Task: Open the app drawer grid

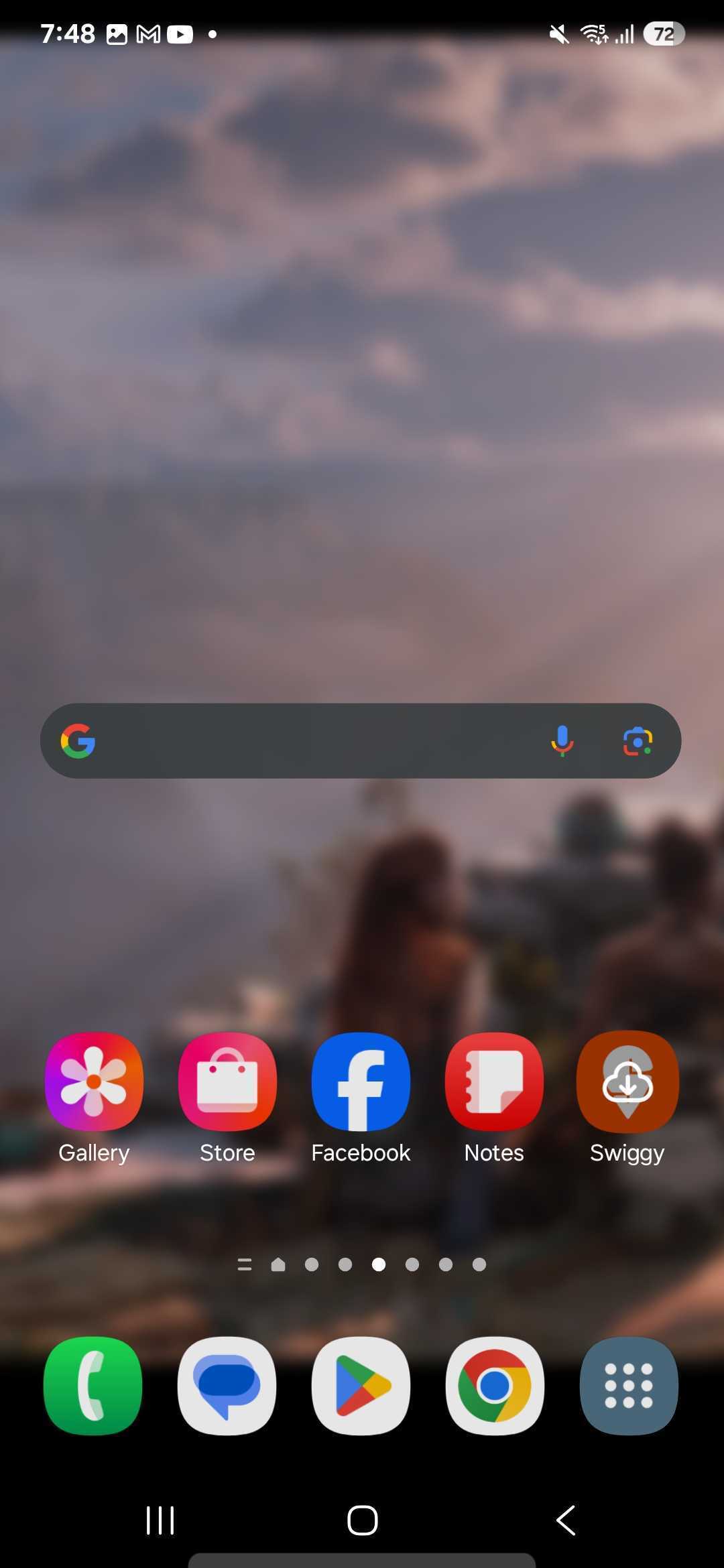Action: point(628,1386)
